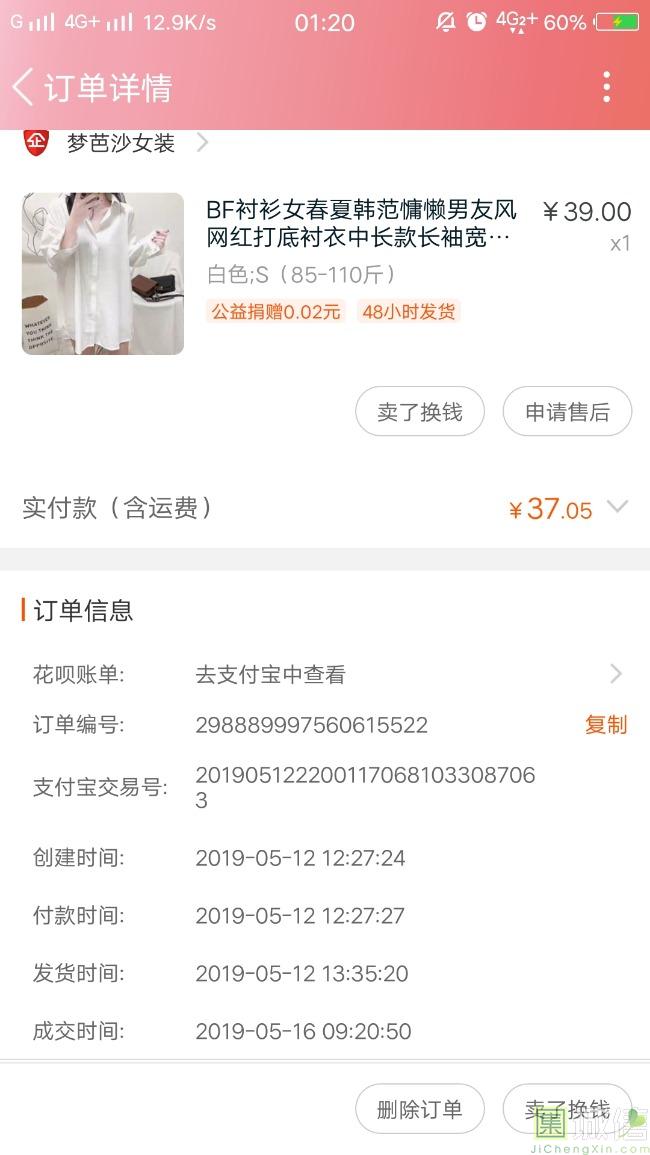Copy the order number with 复制
The image size is (650, 1155).
point(605,725)
